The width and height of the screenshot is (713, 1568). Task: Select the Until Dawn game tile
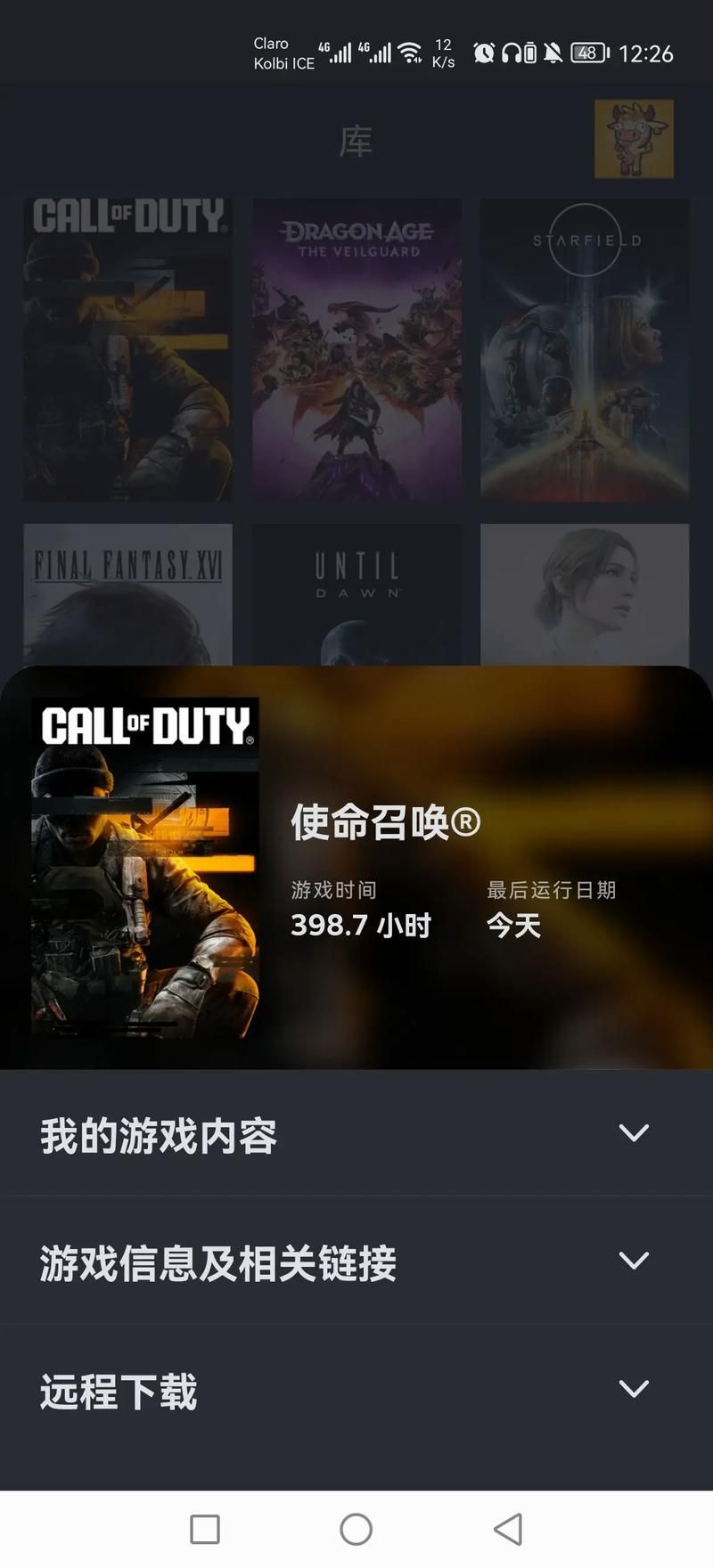click(x=356, y=593)
